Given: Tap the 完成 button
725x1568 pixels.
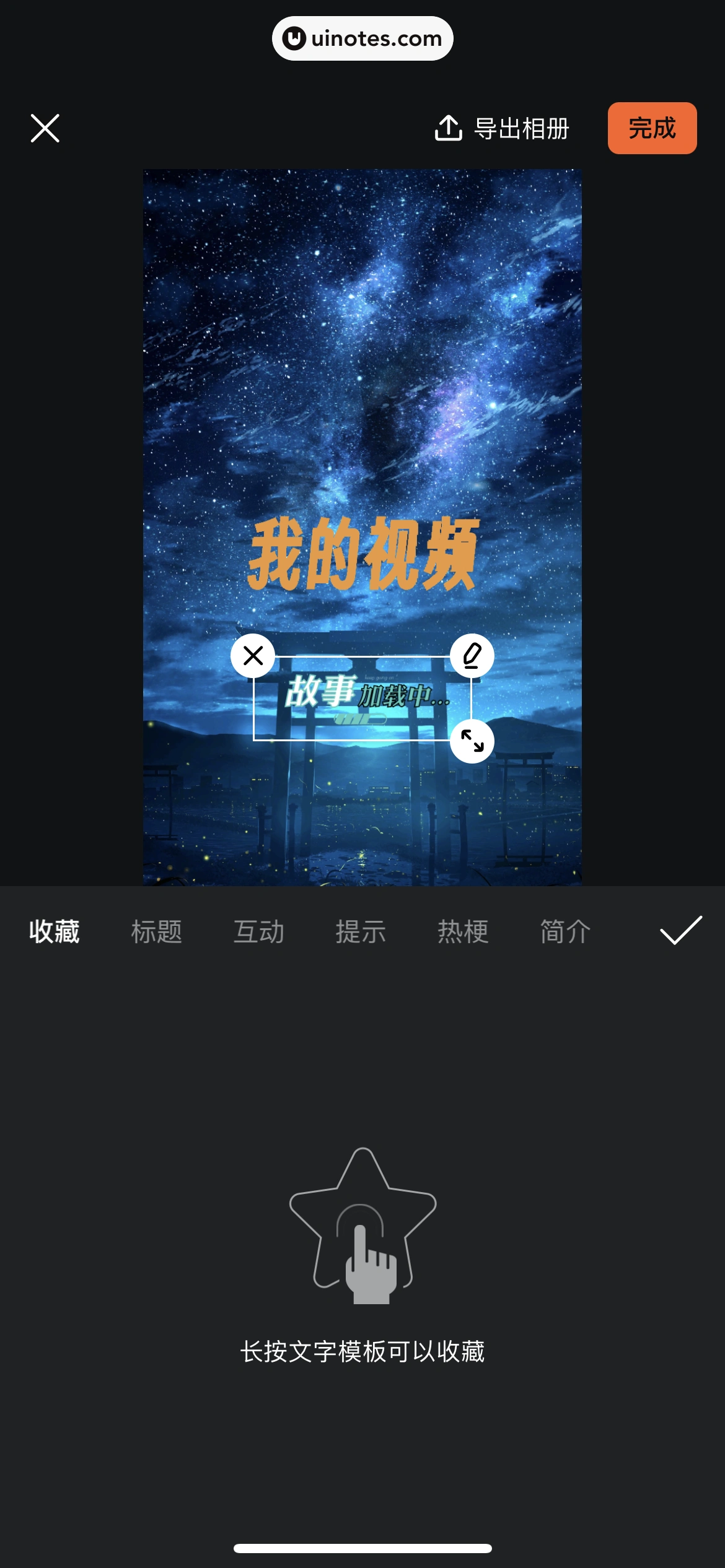Looking at the screenshot, I should pos(651,129).
